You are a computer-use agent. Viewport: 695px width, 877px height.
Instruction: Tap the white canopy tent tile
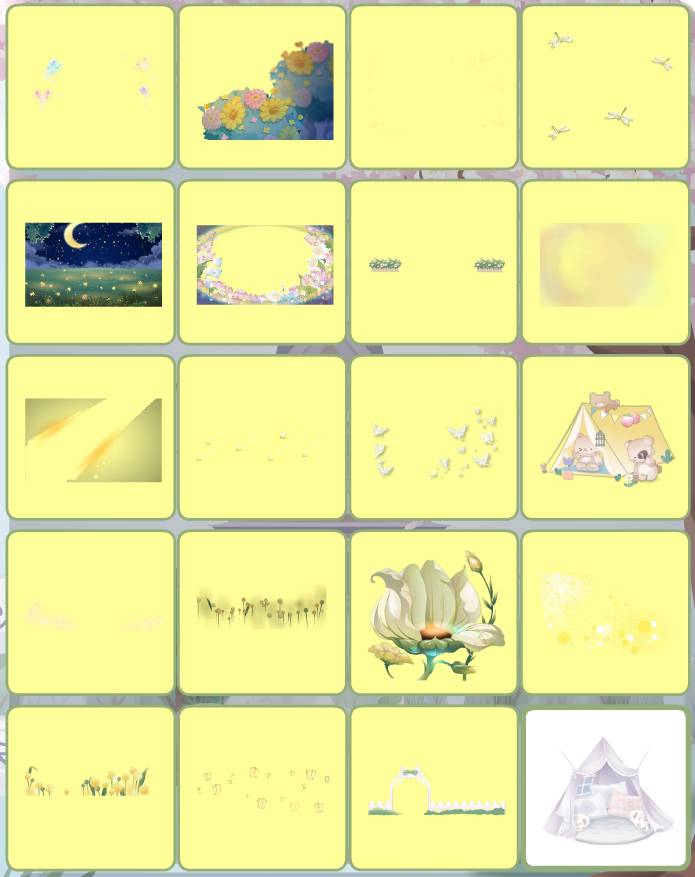[605, 788]
